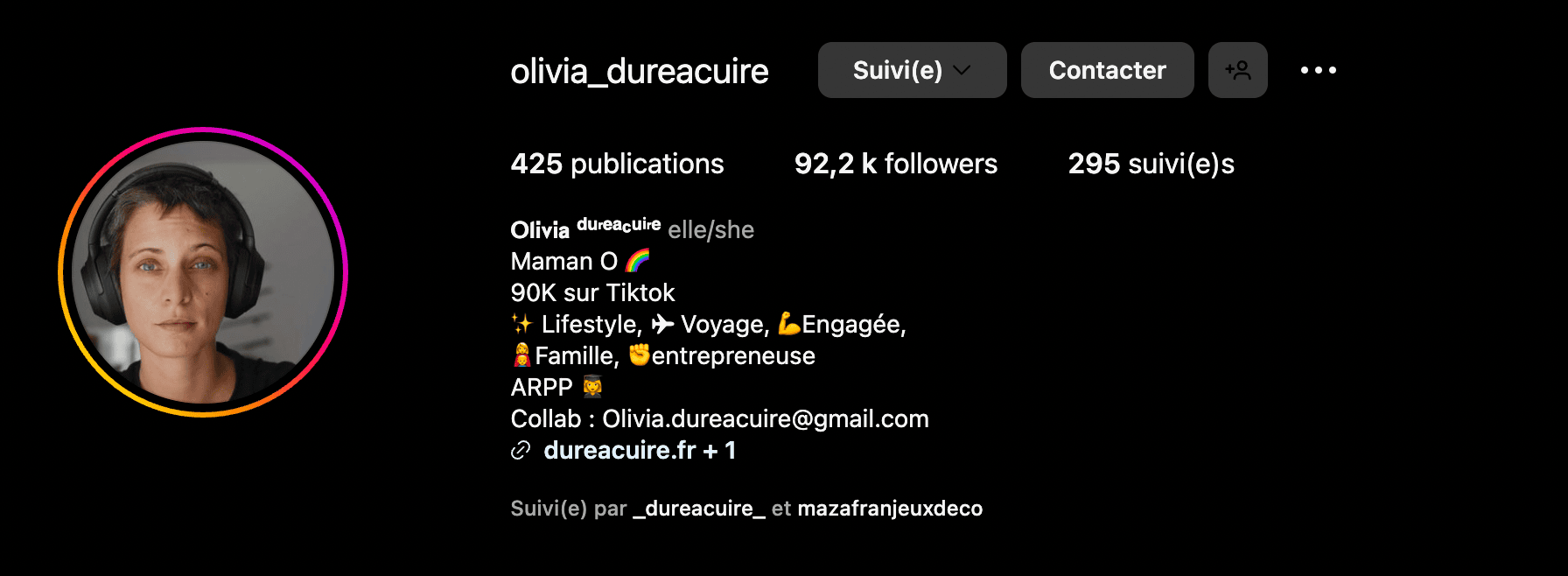The image size is (1568, 576).
Task: Visit mutual follower _dureacuire_ profile
Action: [x=699, y=509]
